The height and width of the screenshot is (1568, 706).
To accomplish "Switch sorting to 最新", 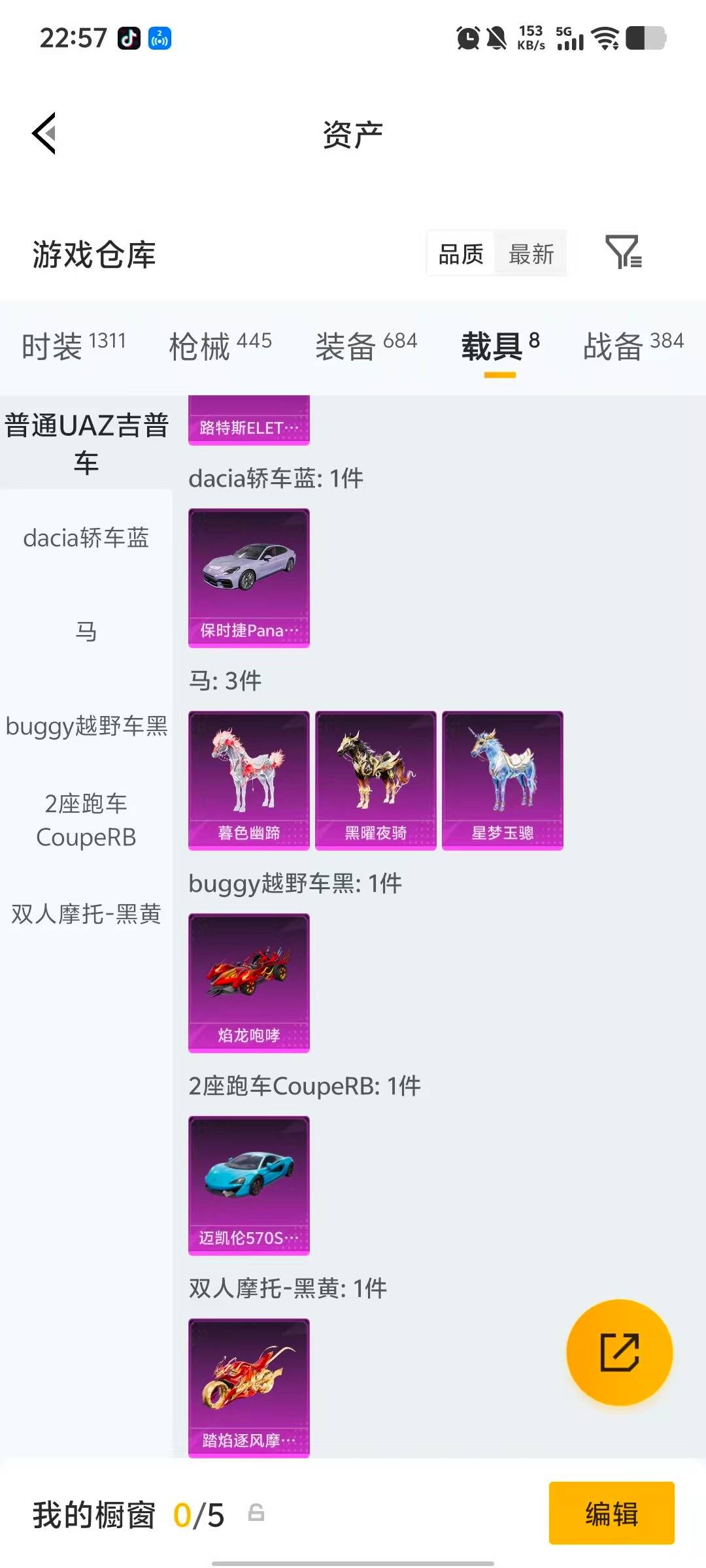I will click(x=531, y=253).
